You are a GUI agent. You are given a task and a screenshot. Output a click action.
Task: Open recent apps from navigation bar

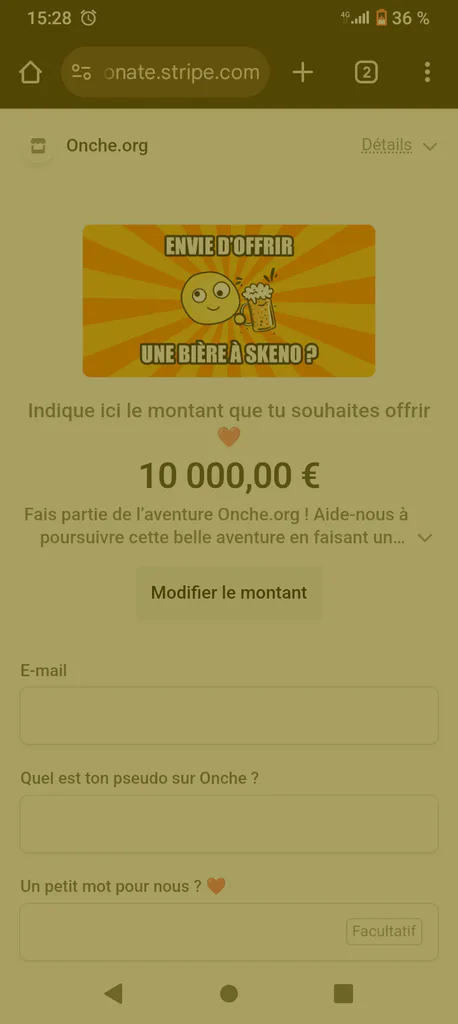[344, 993]
